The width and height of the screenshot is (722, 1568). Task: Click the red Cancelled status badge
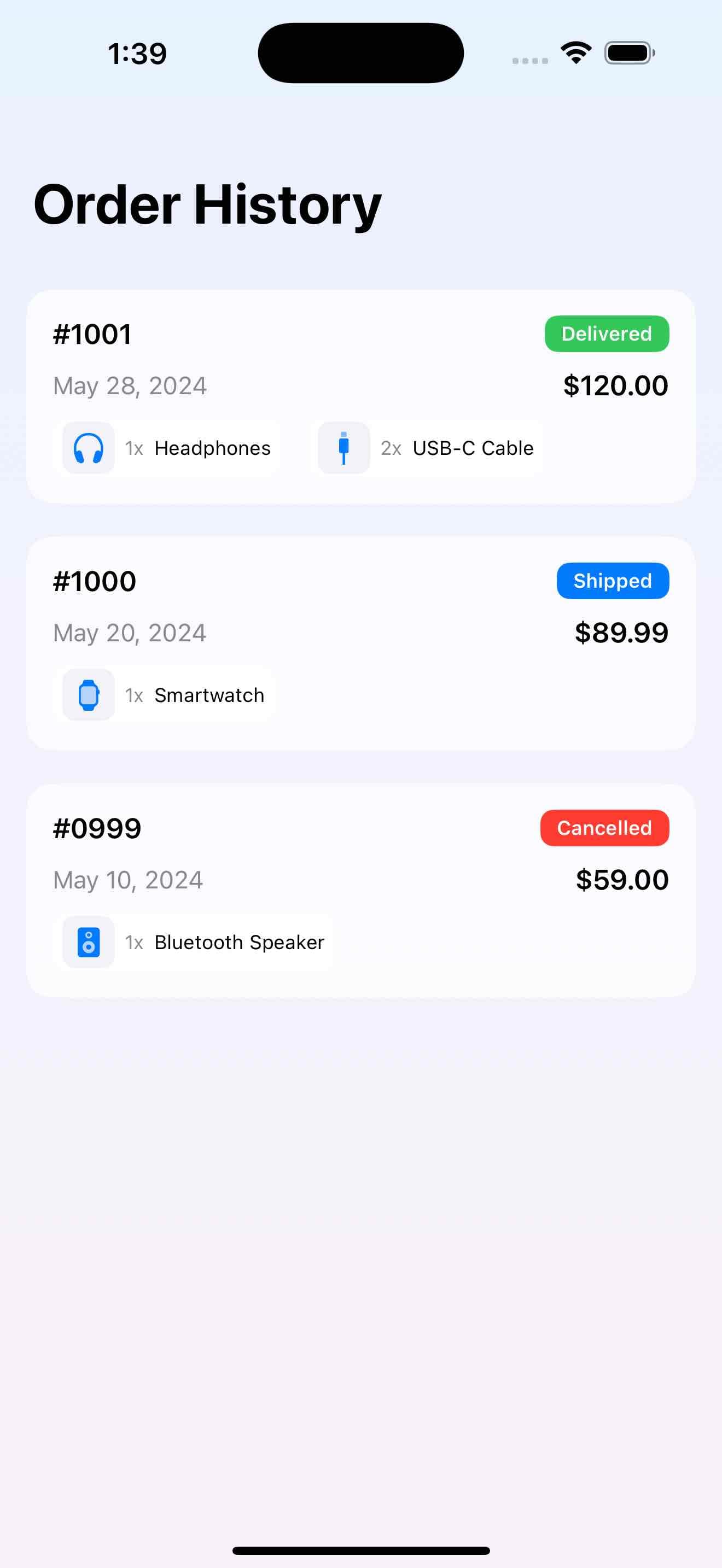click(x=604, y=828)
